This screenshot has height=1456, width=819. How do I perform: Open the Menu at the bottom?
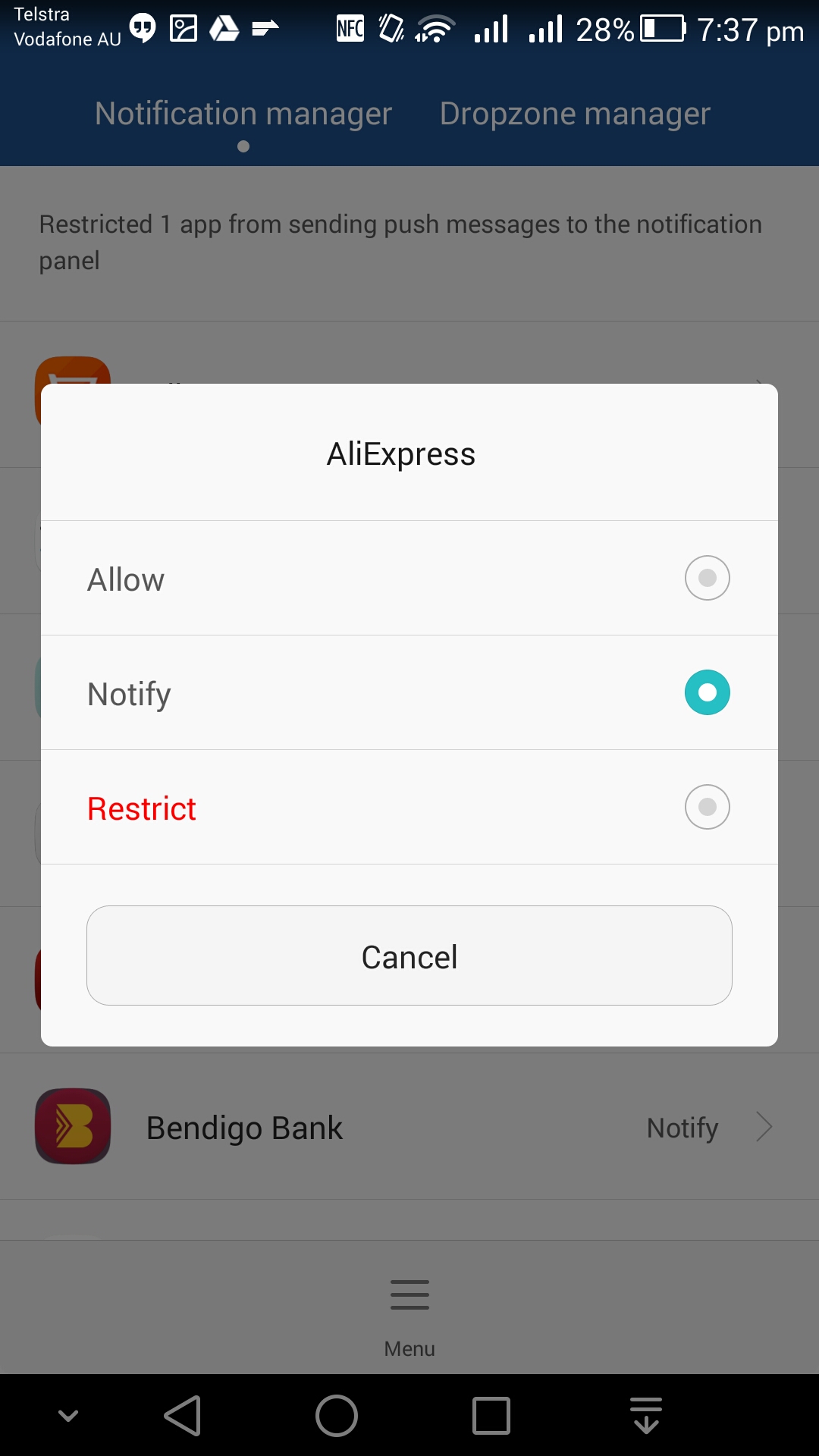coord(409,1316)
